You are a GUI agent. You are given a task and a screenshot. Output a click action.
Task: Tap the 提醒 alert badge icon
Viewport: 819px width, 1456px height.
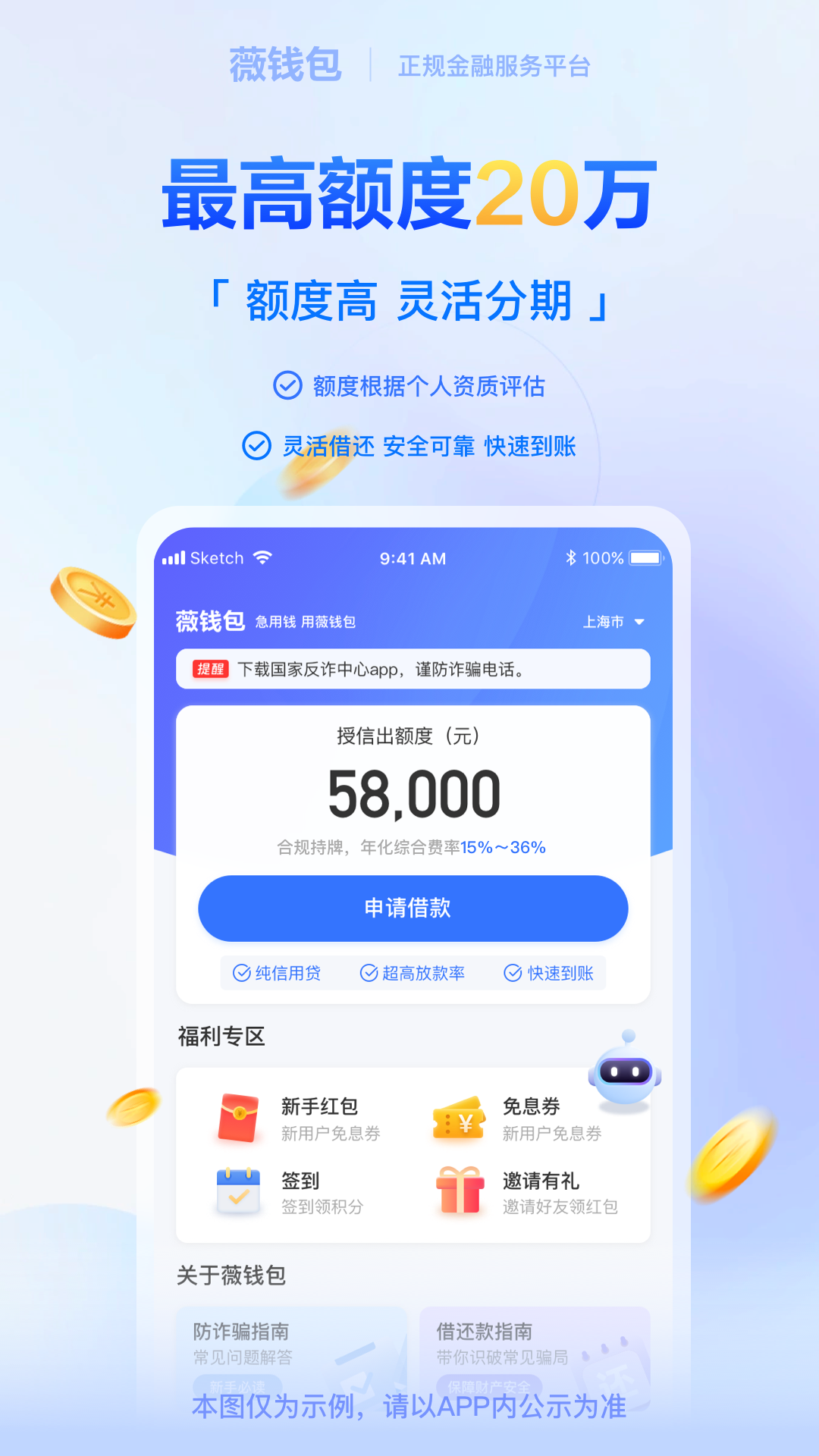click(210, 670)
